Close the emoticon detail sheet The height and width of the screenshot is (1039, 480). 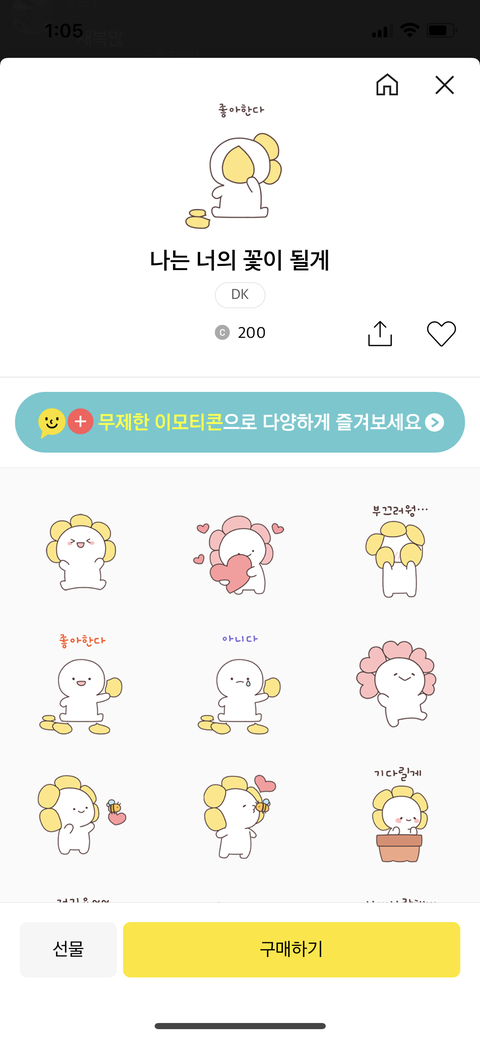coord(444,85)
